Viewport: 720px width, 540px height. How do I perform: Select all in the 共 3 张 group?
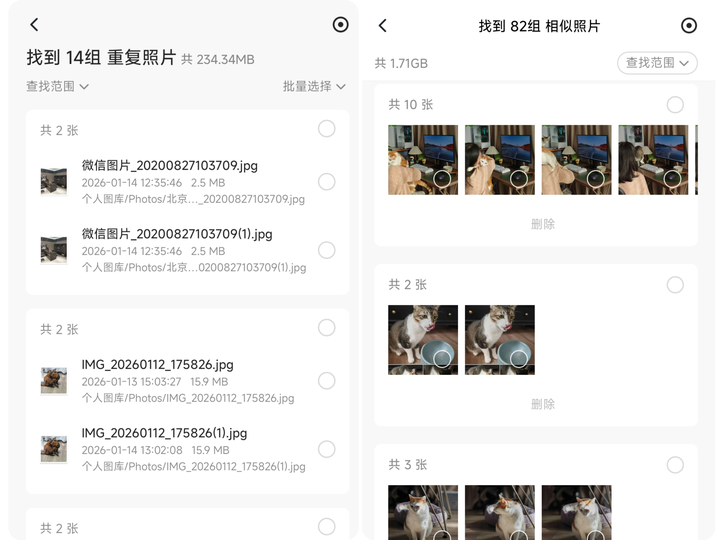point(675,465)
